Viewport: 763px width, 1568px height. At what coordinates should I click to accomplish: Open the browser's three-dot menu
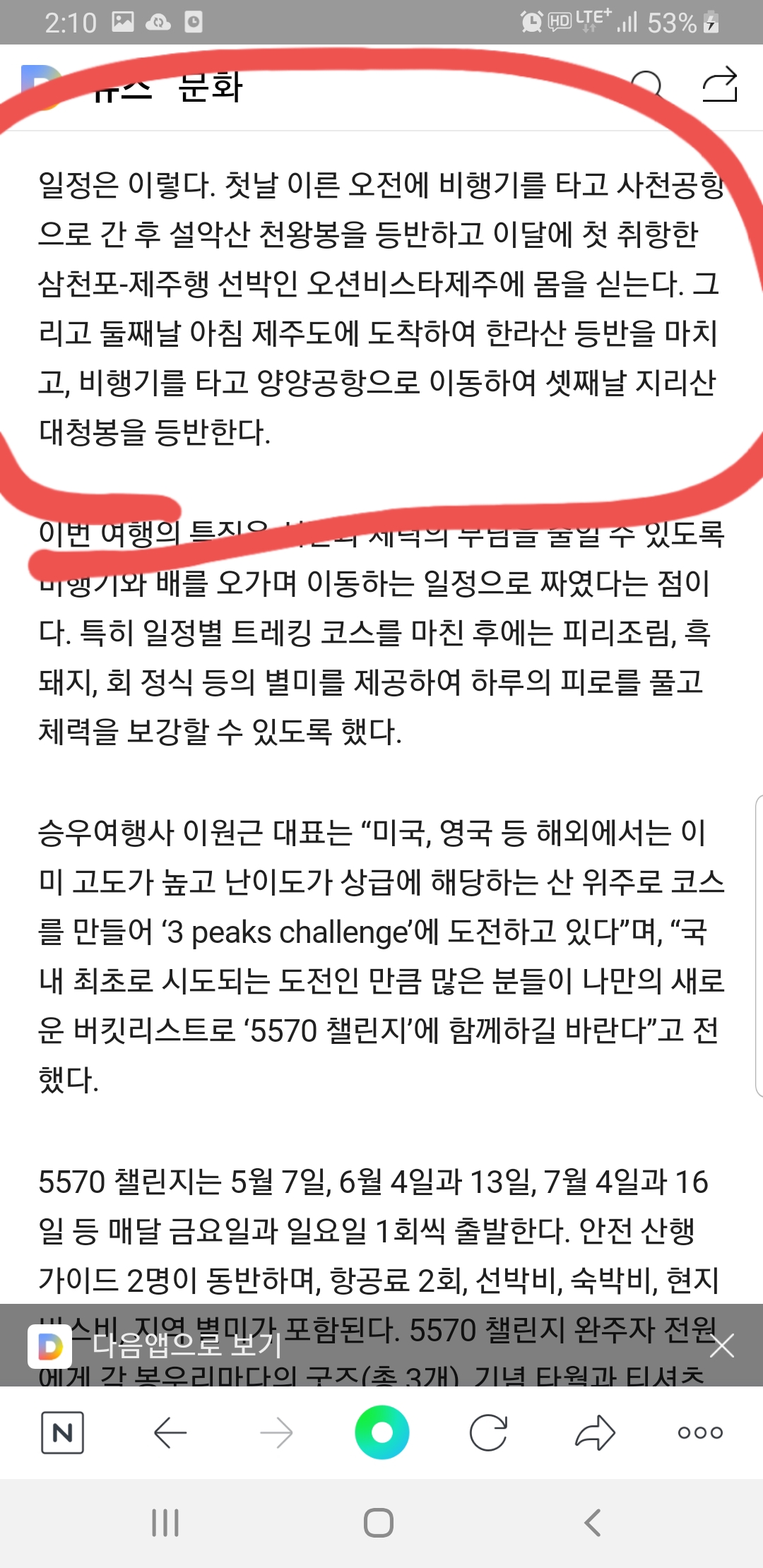(x=700, y=1433)
